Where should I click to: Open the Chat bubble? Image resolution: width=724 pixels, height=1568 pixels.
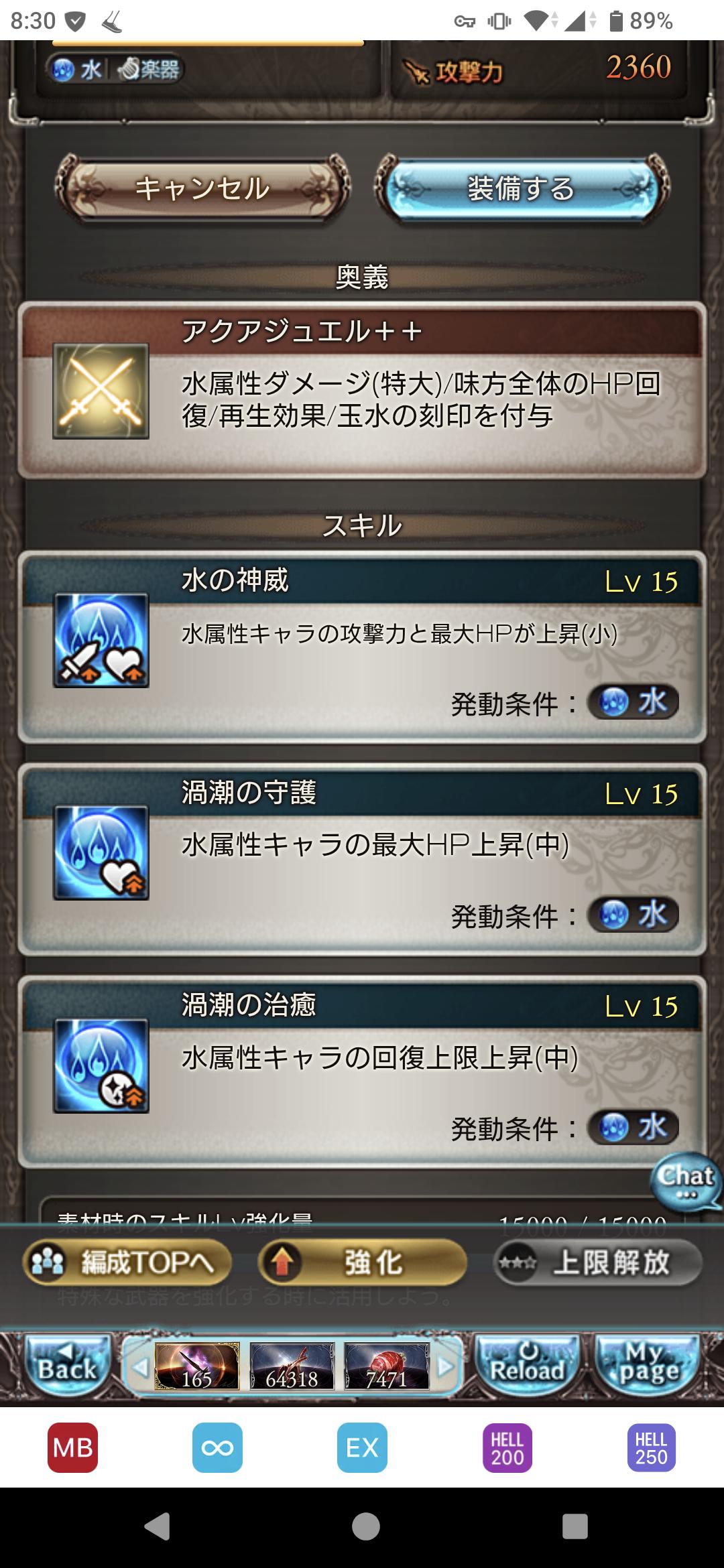686,1181
